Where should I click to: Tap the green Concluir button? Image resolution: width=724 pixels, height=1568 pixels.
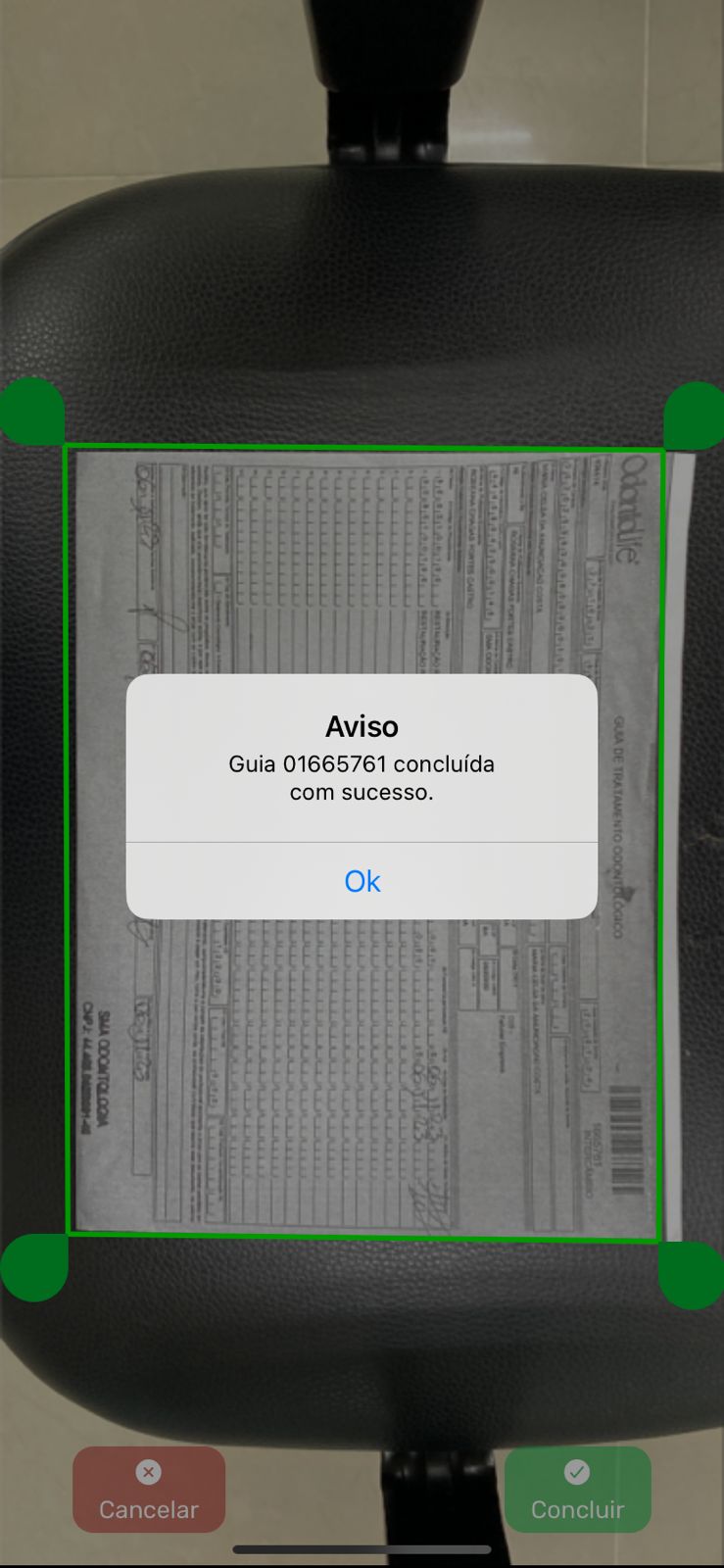click(577, 1490)
